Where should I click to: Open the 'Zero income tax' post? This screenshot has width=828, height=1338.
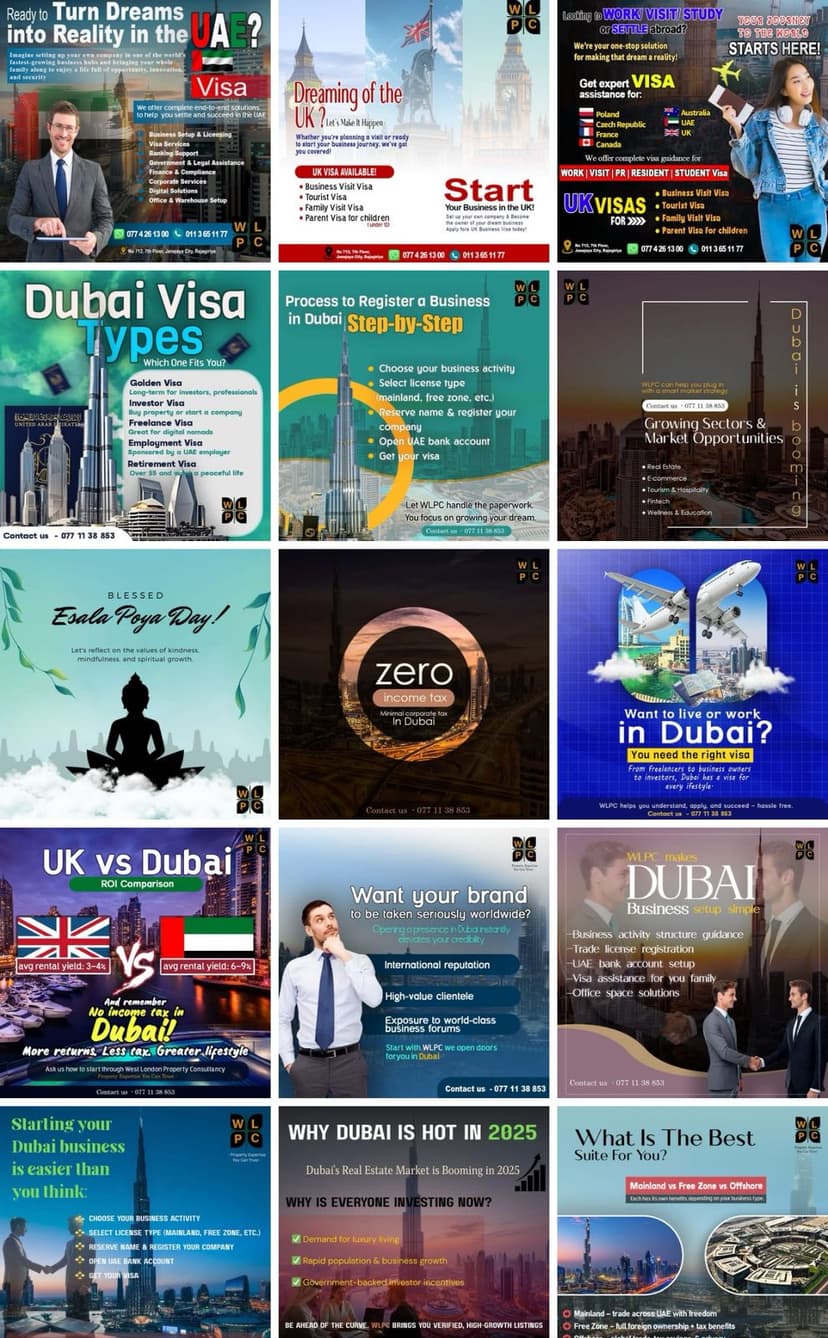tap(413, 683)
